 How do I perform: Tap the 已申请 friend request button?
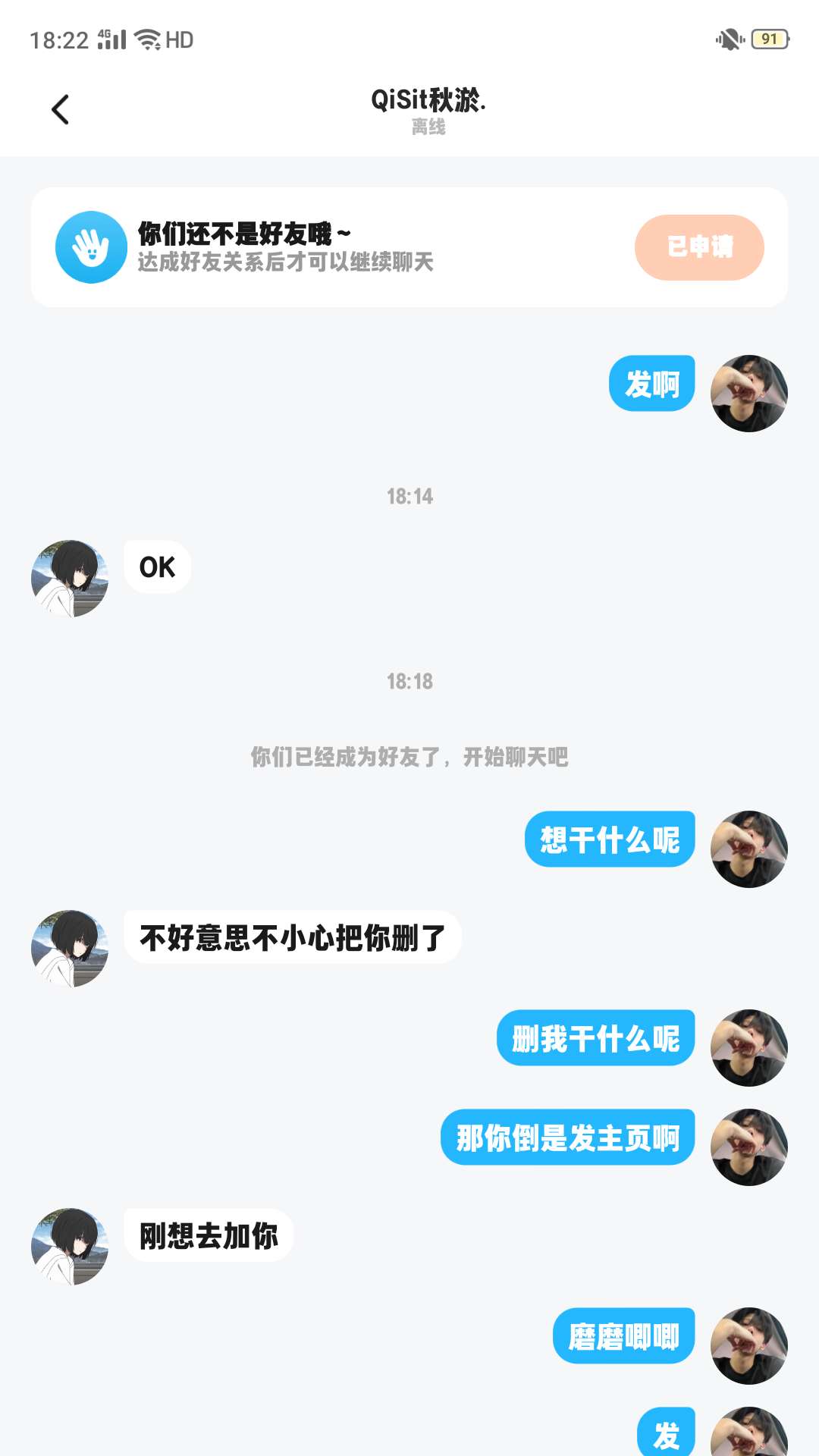[x=698, y=247]
